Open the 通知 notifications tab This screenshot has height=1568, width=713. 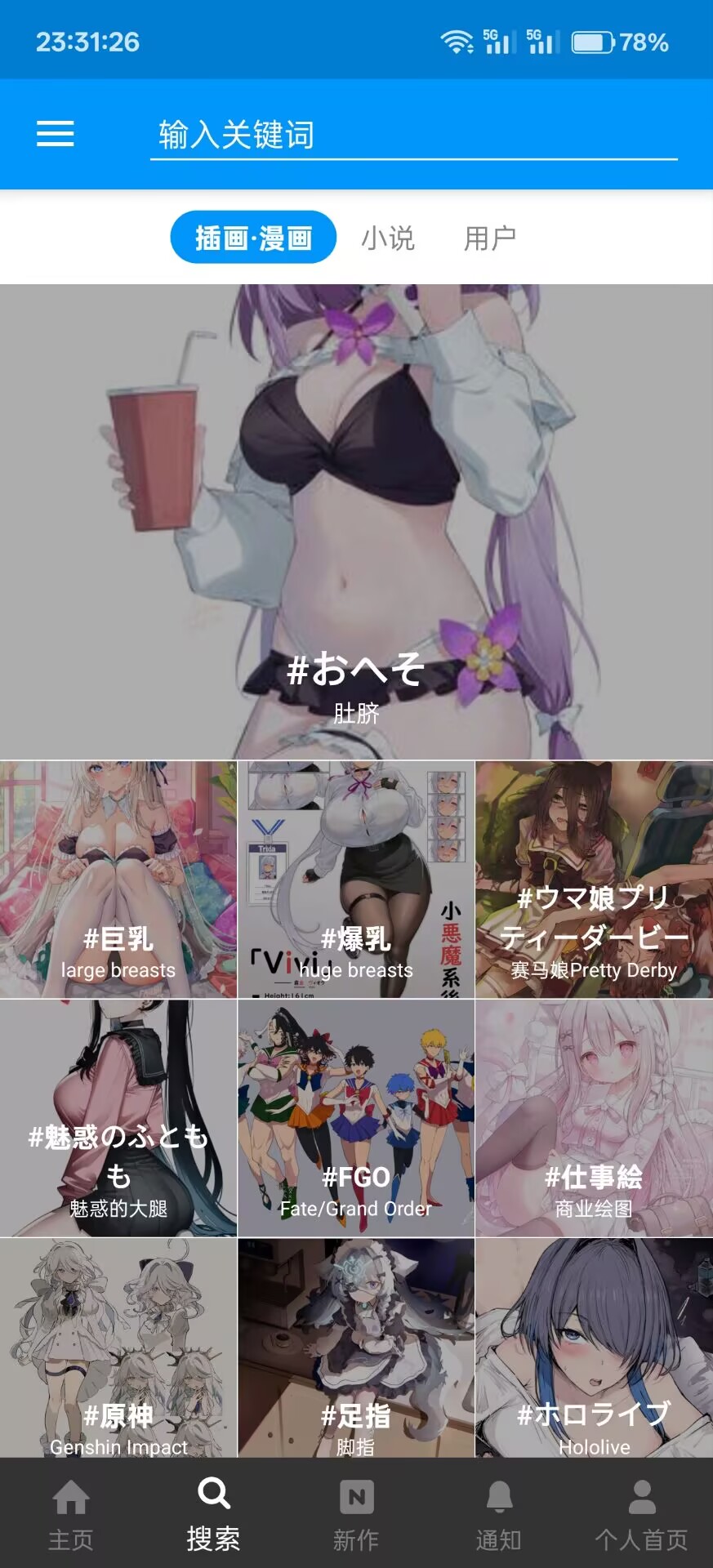click(499, 1515)
